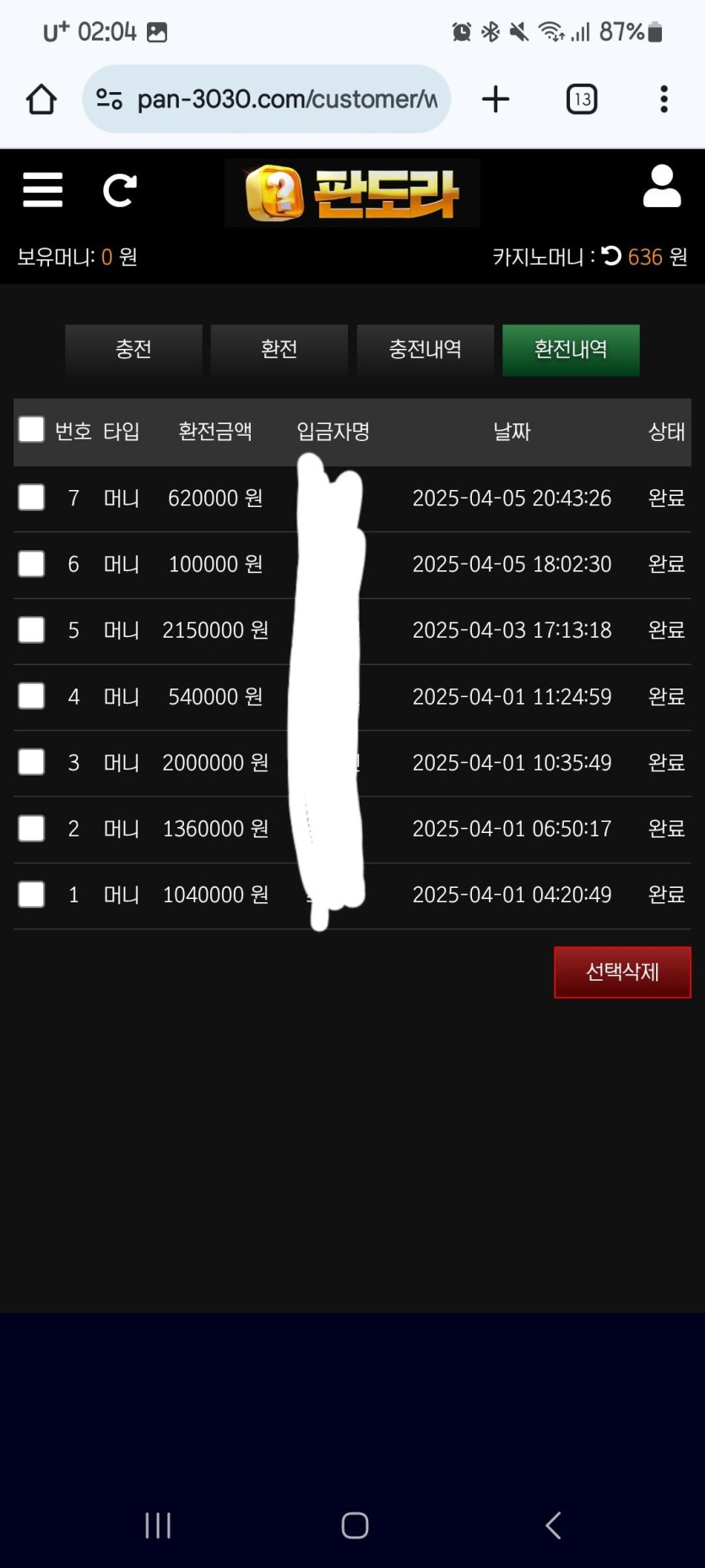Mark the checkbox for row 4

tap(31, 696)
